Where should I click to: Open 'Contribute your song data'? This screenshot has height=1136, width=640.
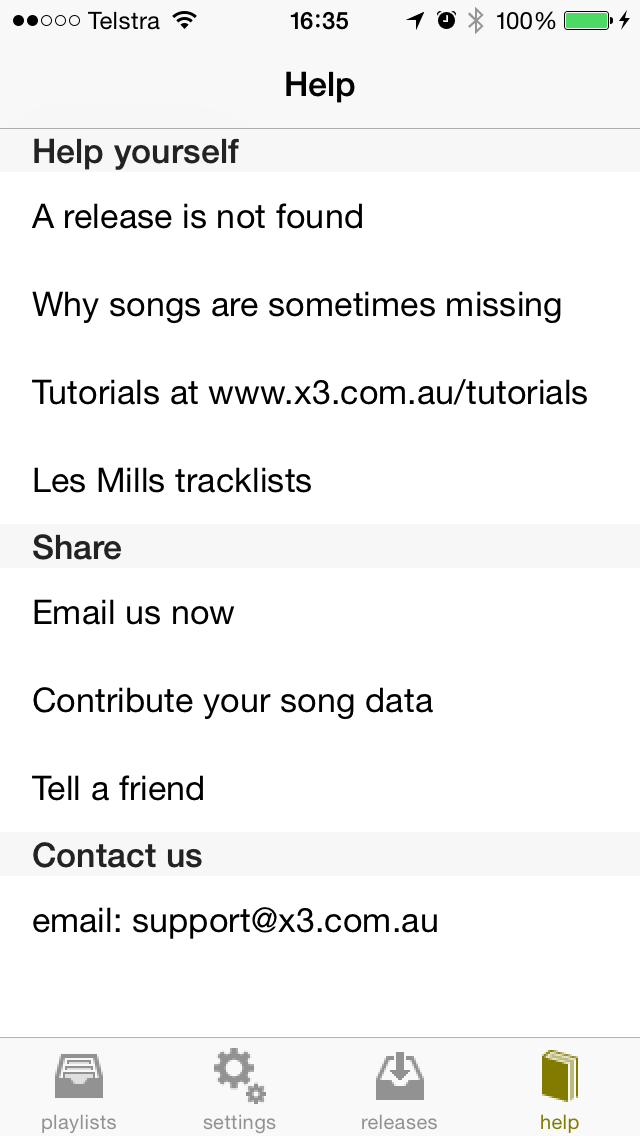320,701
